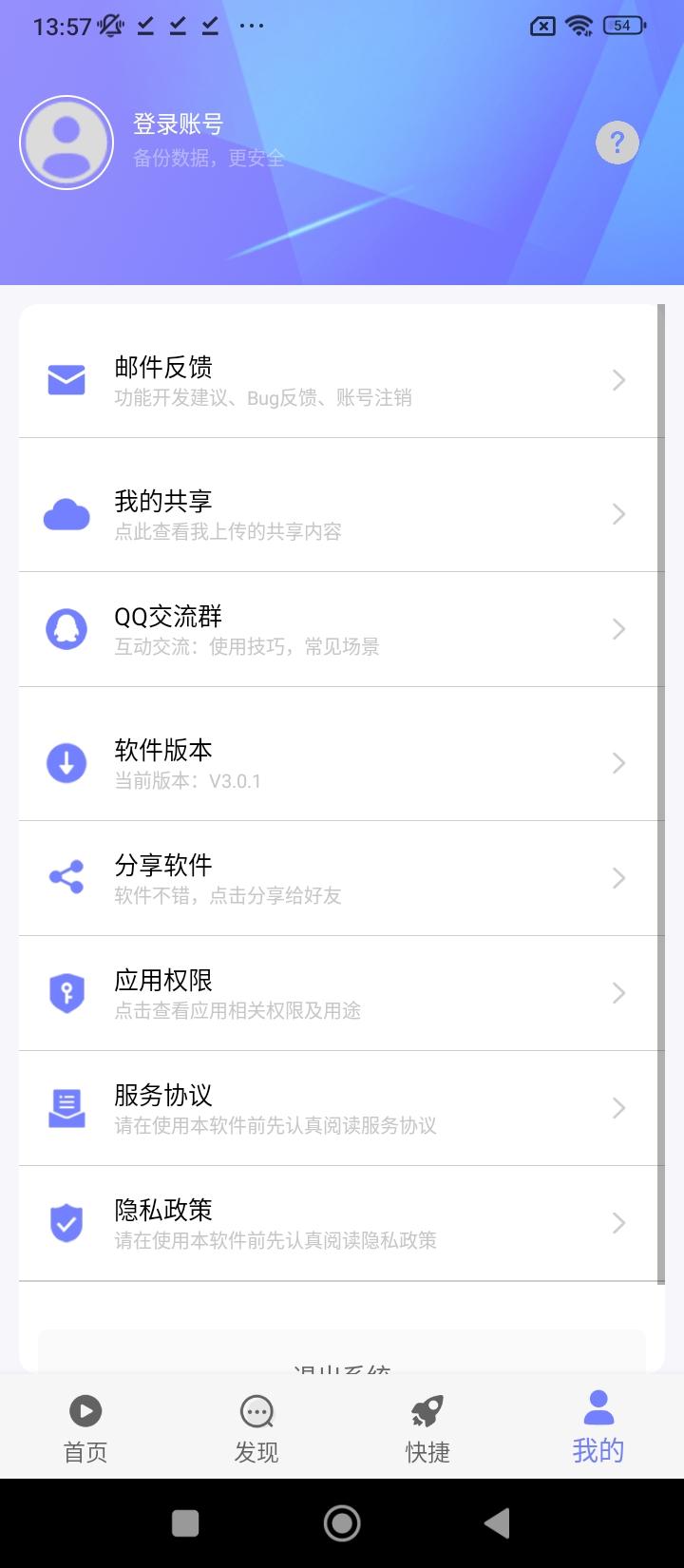Select the cloud icon for 我的共享

pyautogui.click(x=66, y=514)
